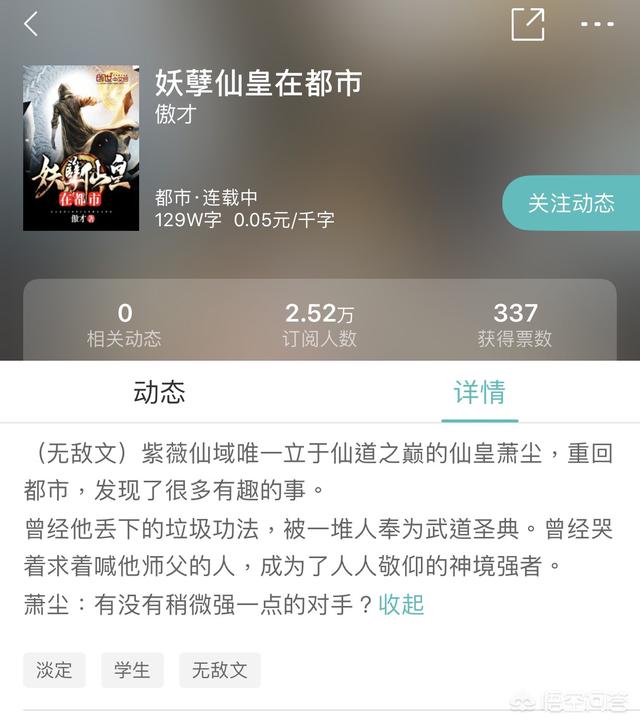The height and width of the screenshot is (724, 640).
Task: Open the three-dot overflow menu
Action: coord(597,24)
